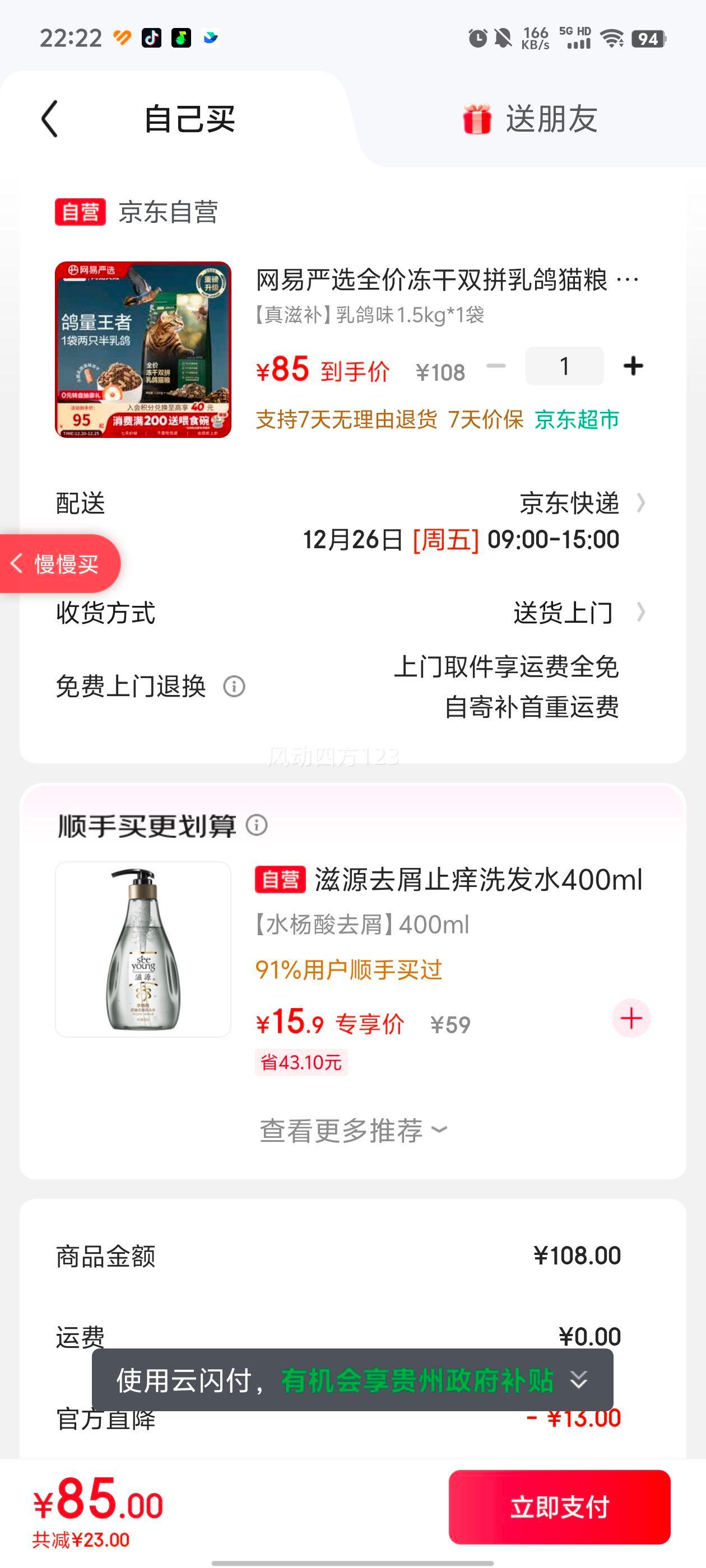Expand the 云闪付 subsidy banner
The width and height of the screenshot is (706, 1568).
point(578,1380)
